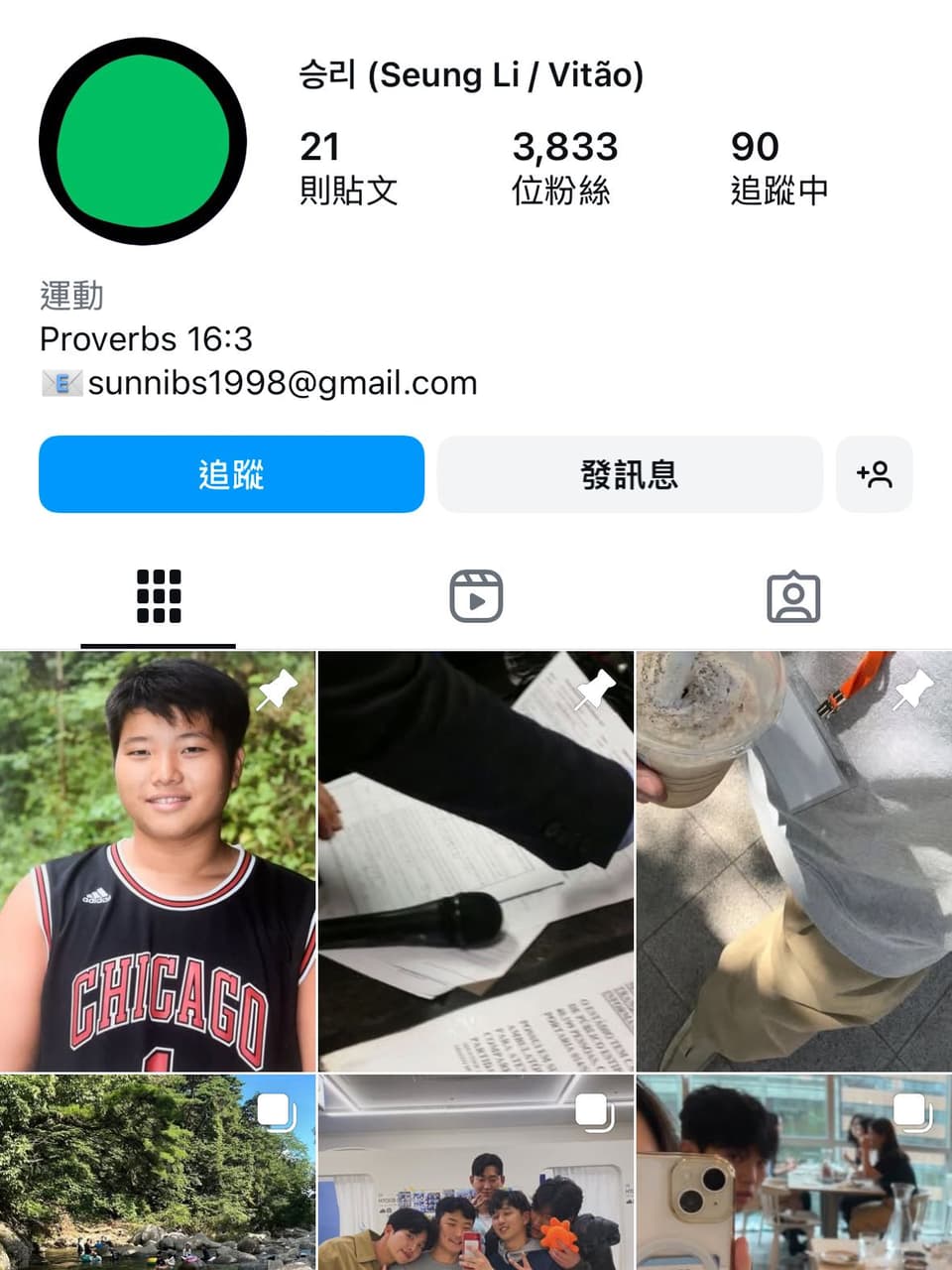Tap the blue 追蹤 follow button

[x=231, y=474]
